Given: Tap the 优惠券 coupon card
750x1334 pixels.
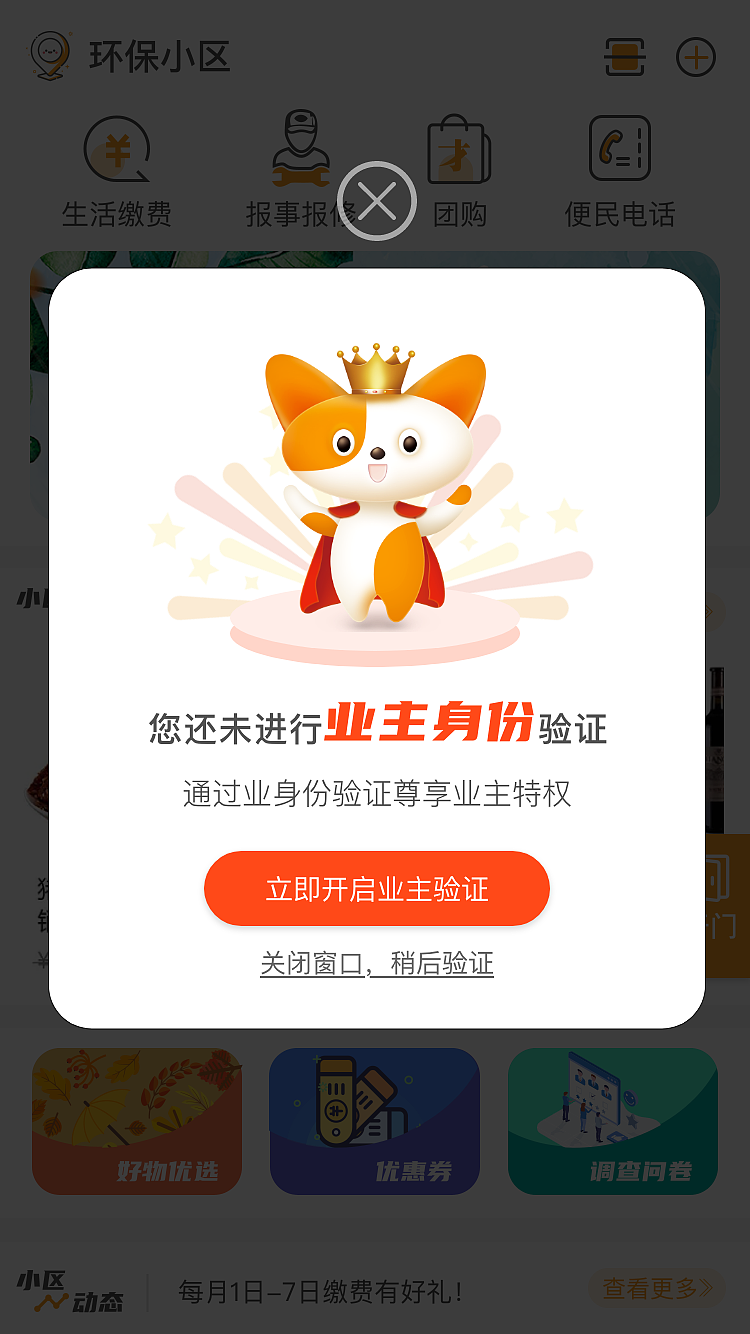Looking at the screenshot, I should click(374, 1121).
